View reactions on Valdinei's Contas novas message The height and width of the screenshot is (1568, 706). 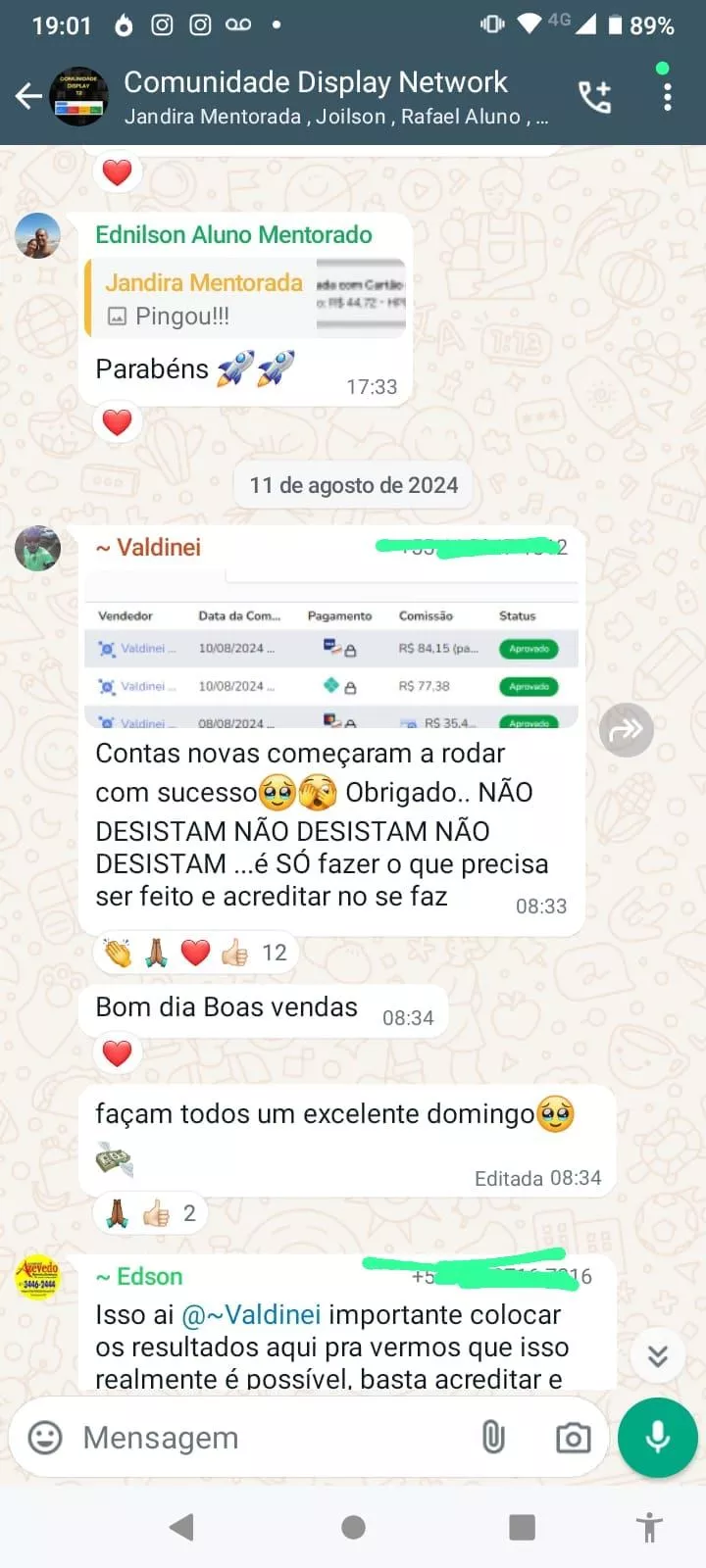(194, 953)
